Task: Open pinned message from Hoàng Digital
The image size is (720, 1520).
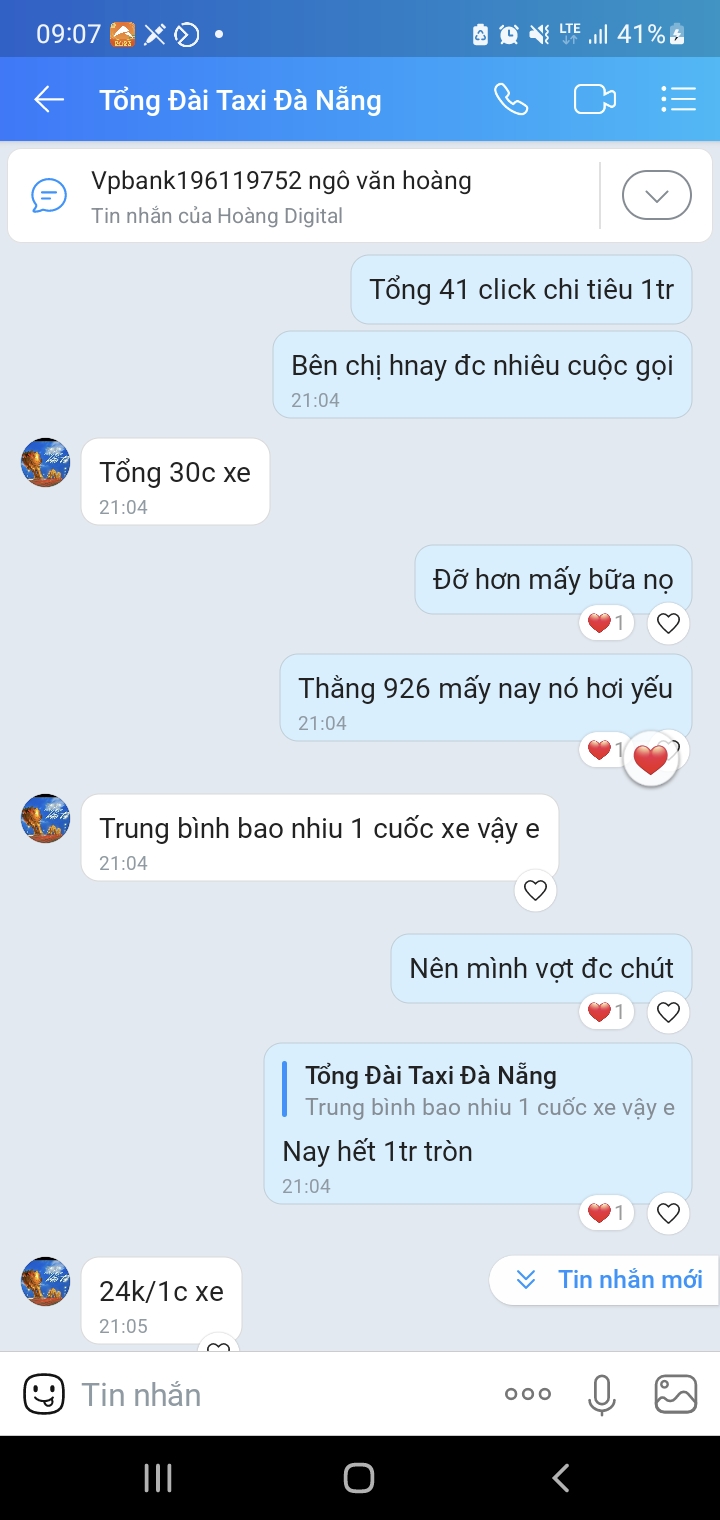Action: coord(300,196)
